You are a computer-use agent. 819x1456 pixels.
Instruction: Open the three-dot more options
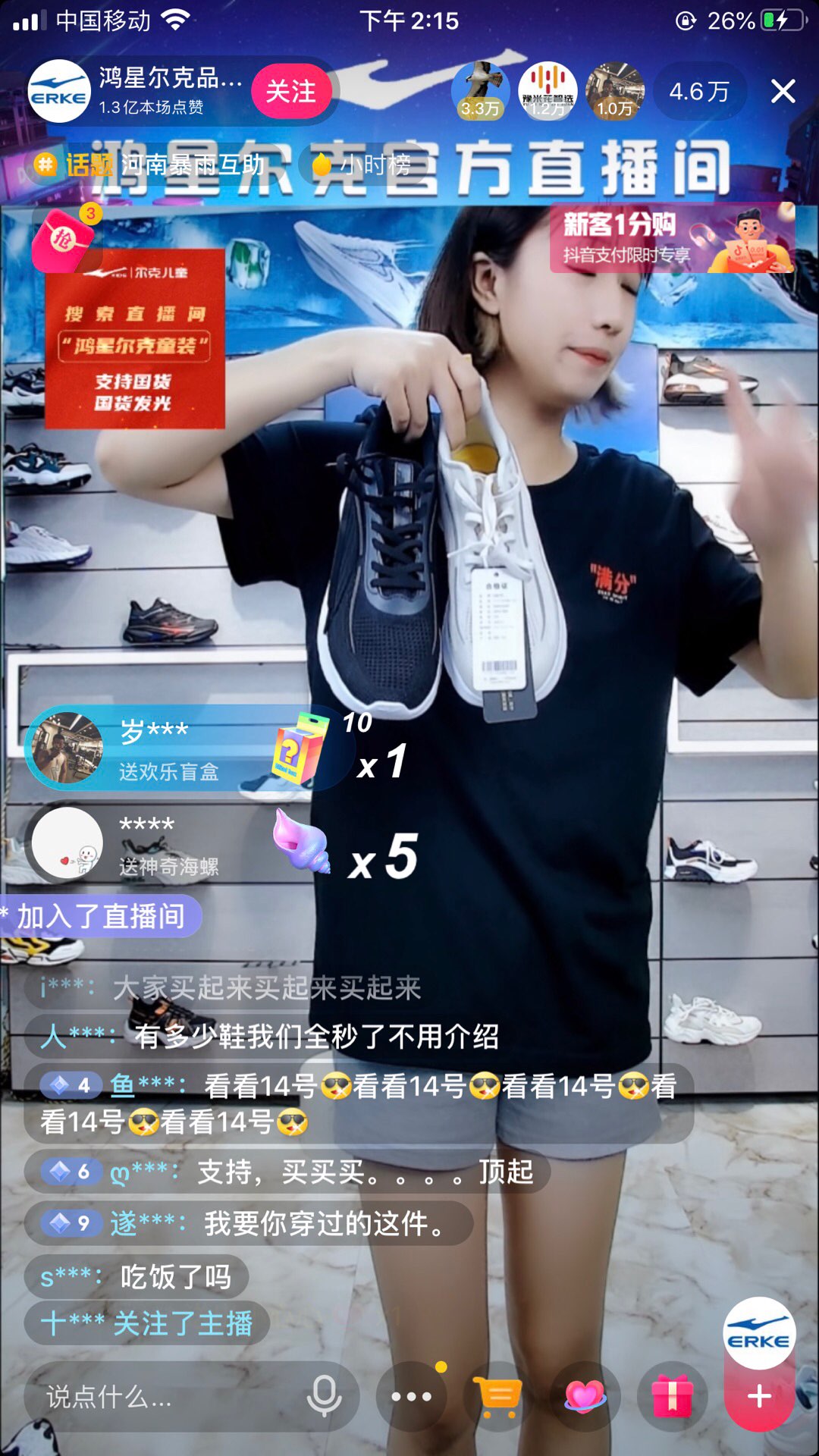coord(412,1396)
